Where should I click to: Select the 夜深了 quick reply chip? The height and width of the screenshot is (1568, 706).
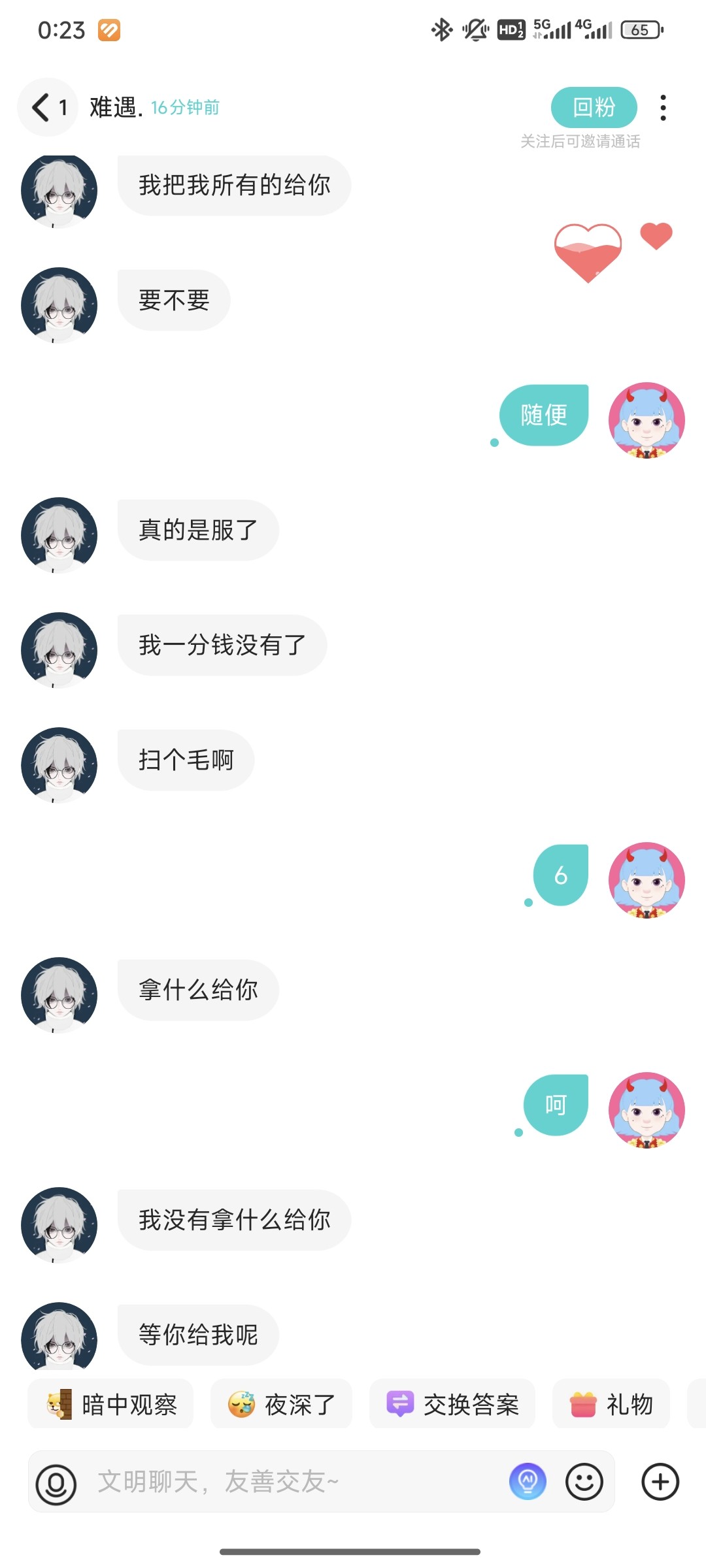click(281, 1404)
